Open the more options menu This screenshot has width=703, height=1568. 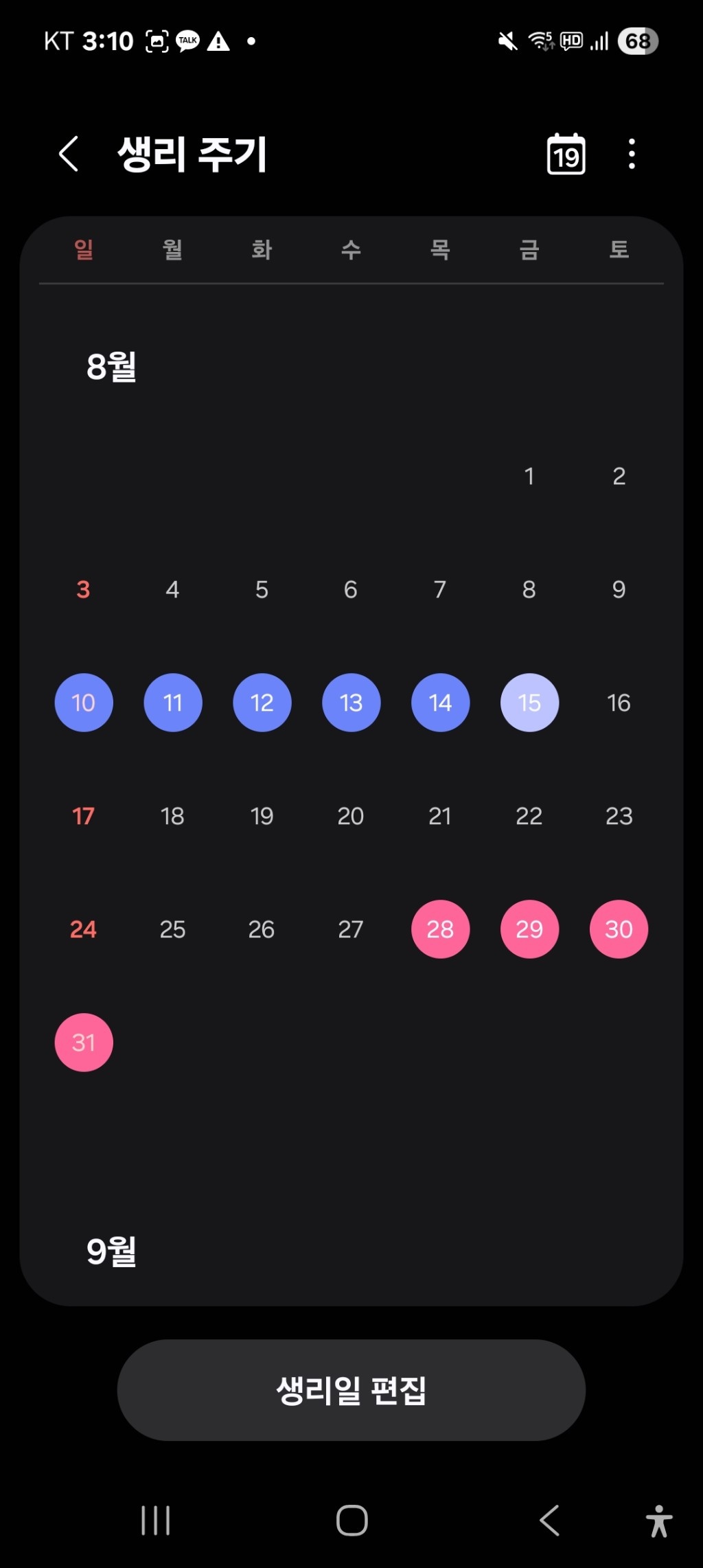tap(632, 154)
